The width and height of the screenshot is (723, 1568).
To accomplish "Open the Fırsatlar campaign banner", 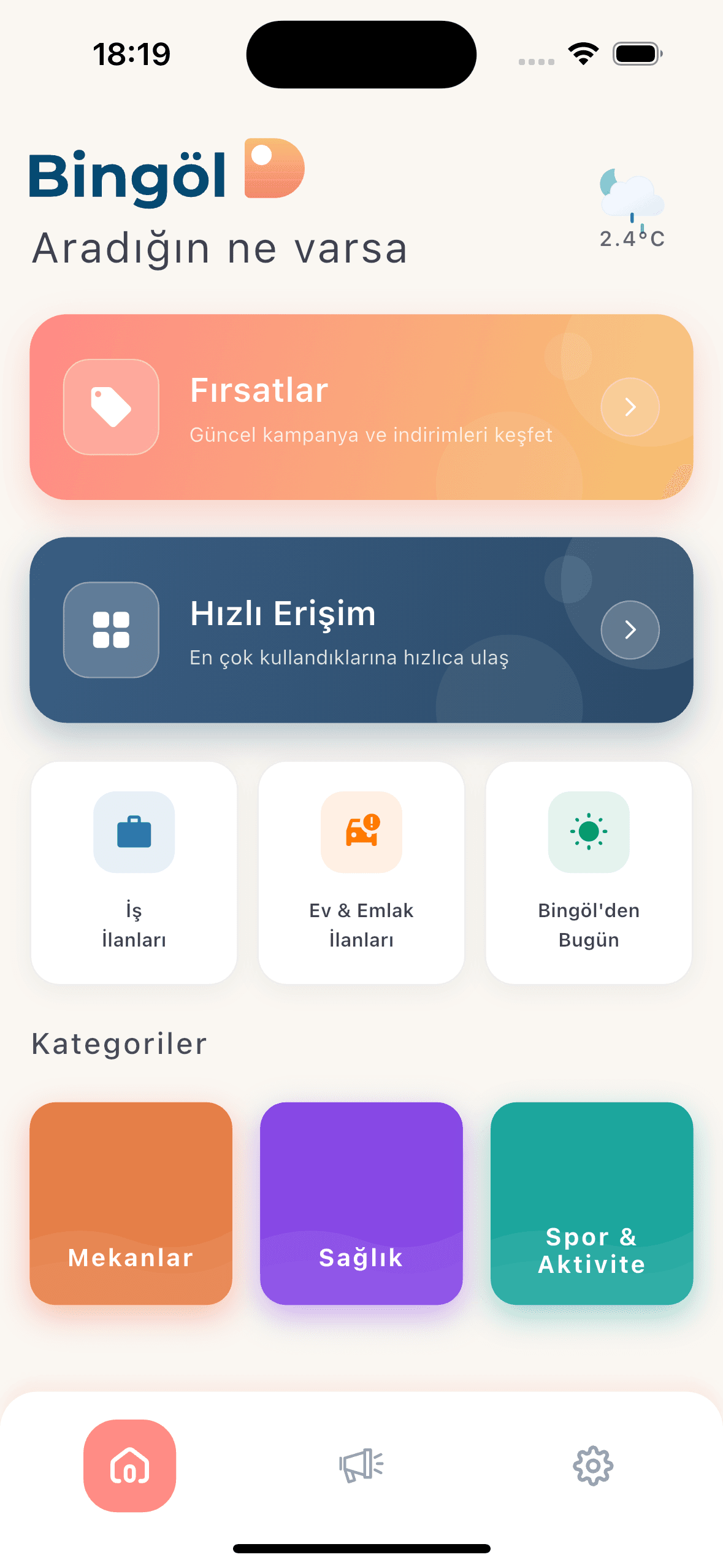I will tap(361, 407).
